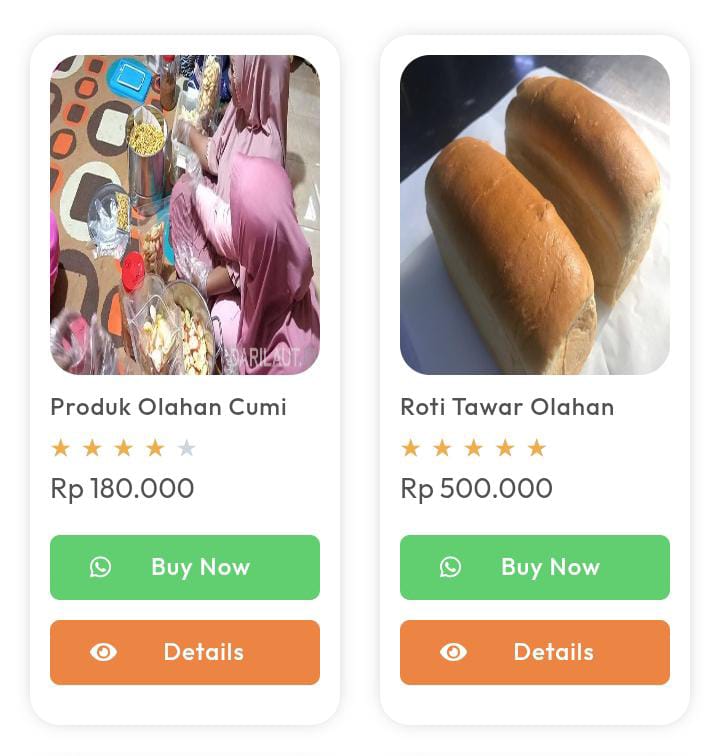
Task: View details of Produk Olahan Cumi
Action: click(x=185, y=652)
